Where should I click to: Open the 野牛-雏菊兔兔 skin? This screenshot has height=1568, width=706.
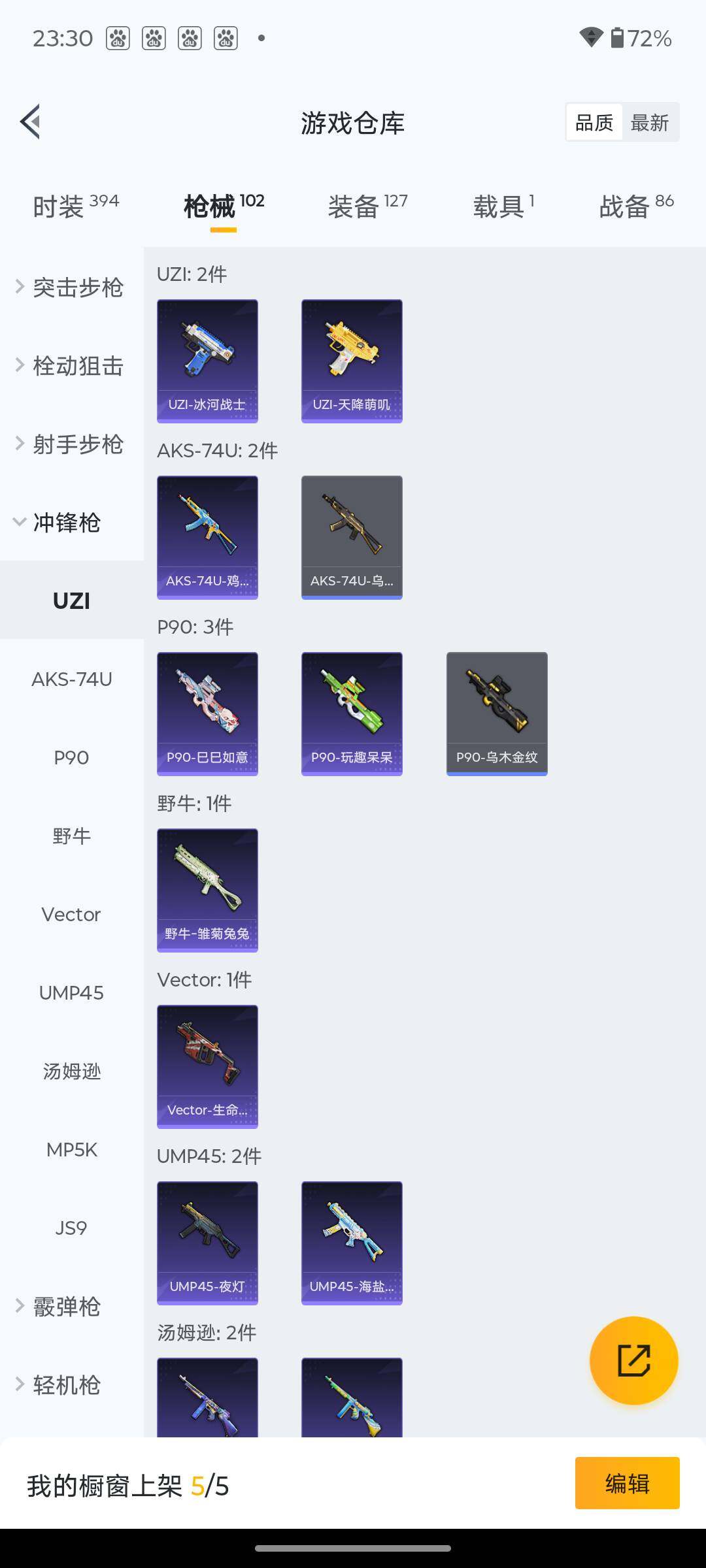[207, 890]
